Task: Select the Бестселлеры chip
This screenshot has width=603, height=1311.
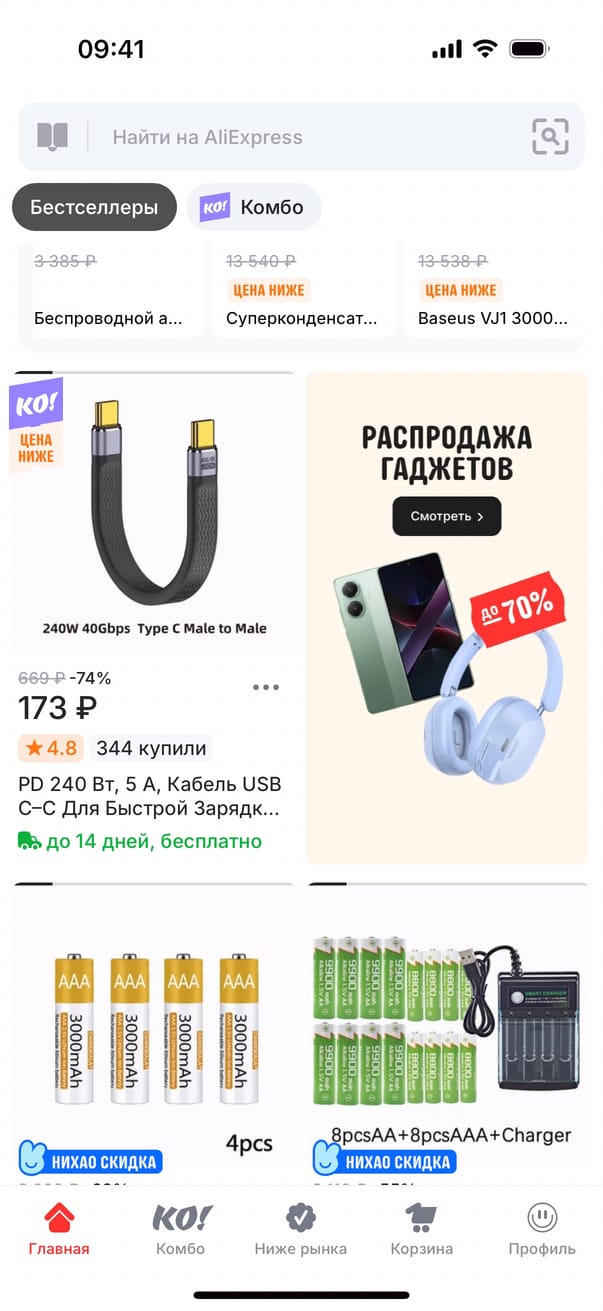Action: (94, 208)
